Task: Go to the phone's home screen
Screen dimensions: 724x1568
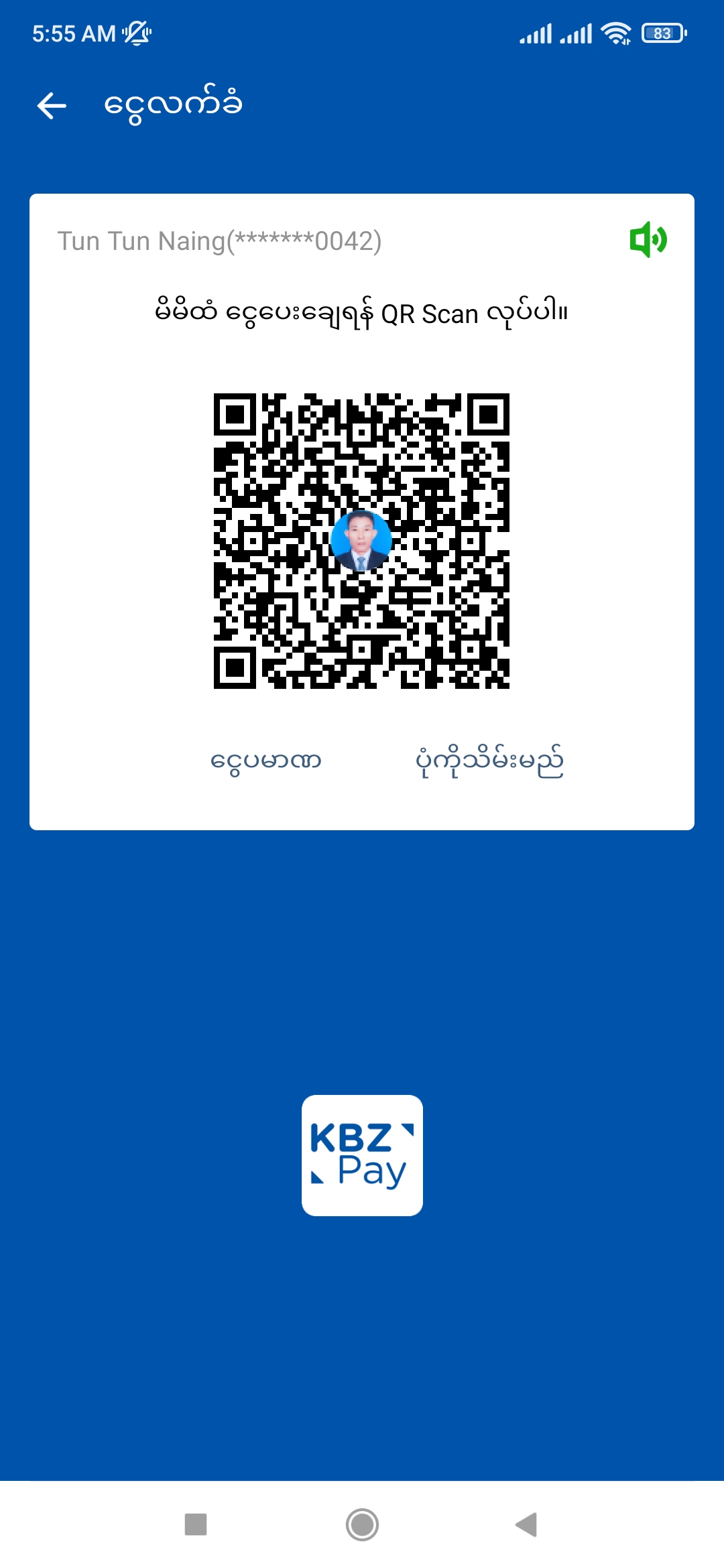Action: (362, 1524)
